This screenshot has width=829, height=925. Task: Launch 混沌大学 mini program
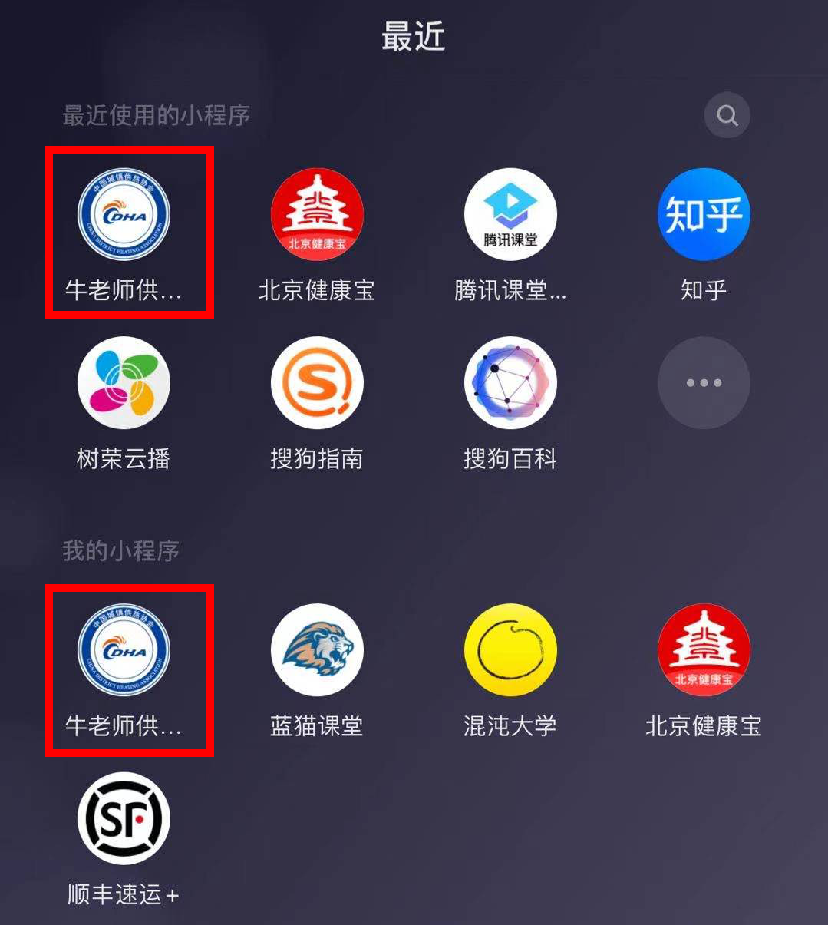(x=510, y=650)
